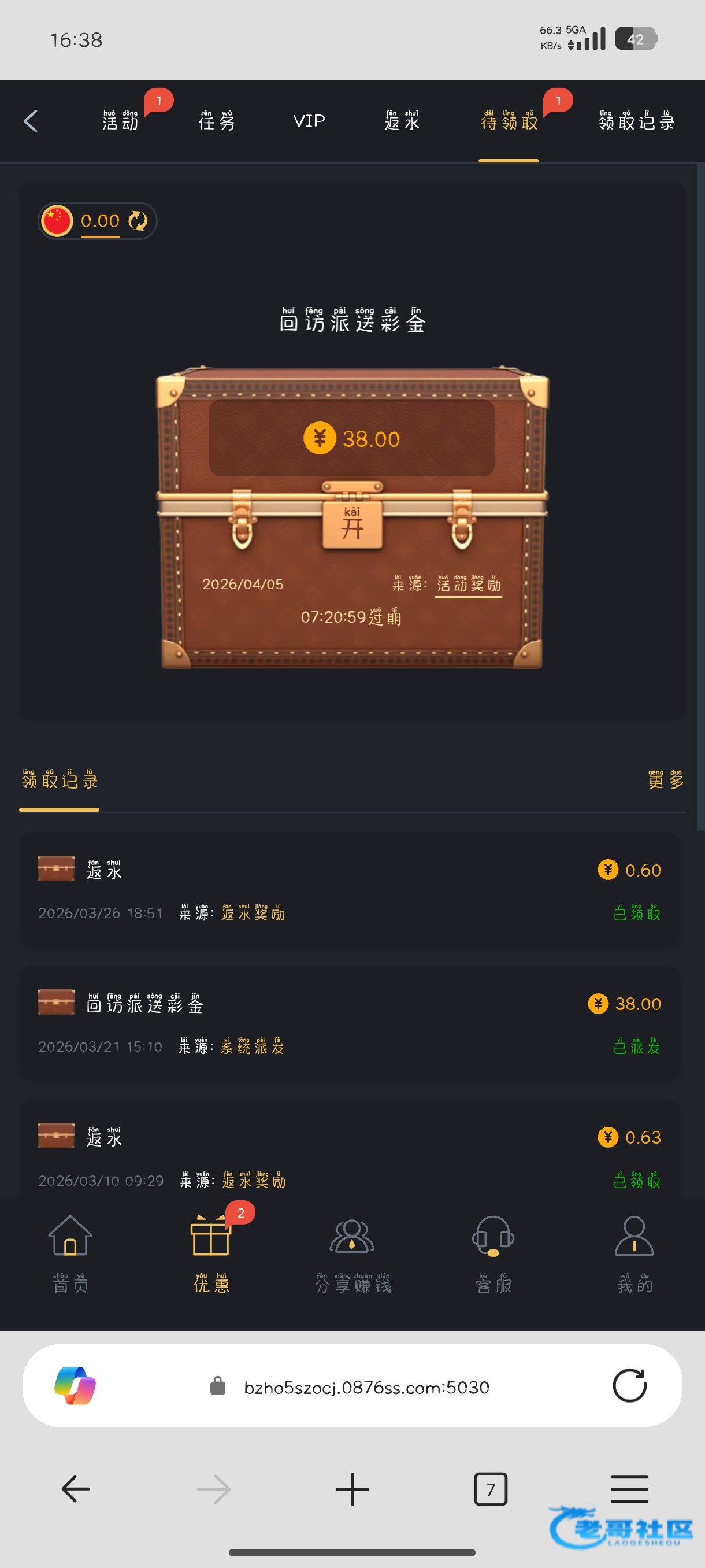
Task: Open the 活动奖励 source link
Action: [469, 585]
